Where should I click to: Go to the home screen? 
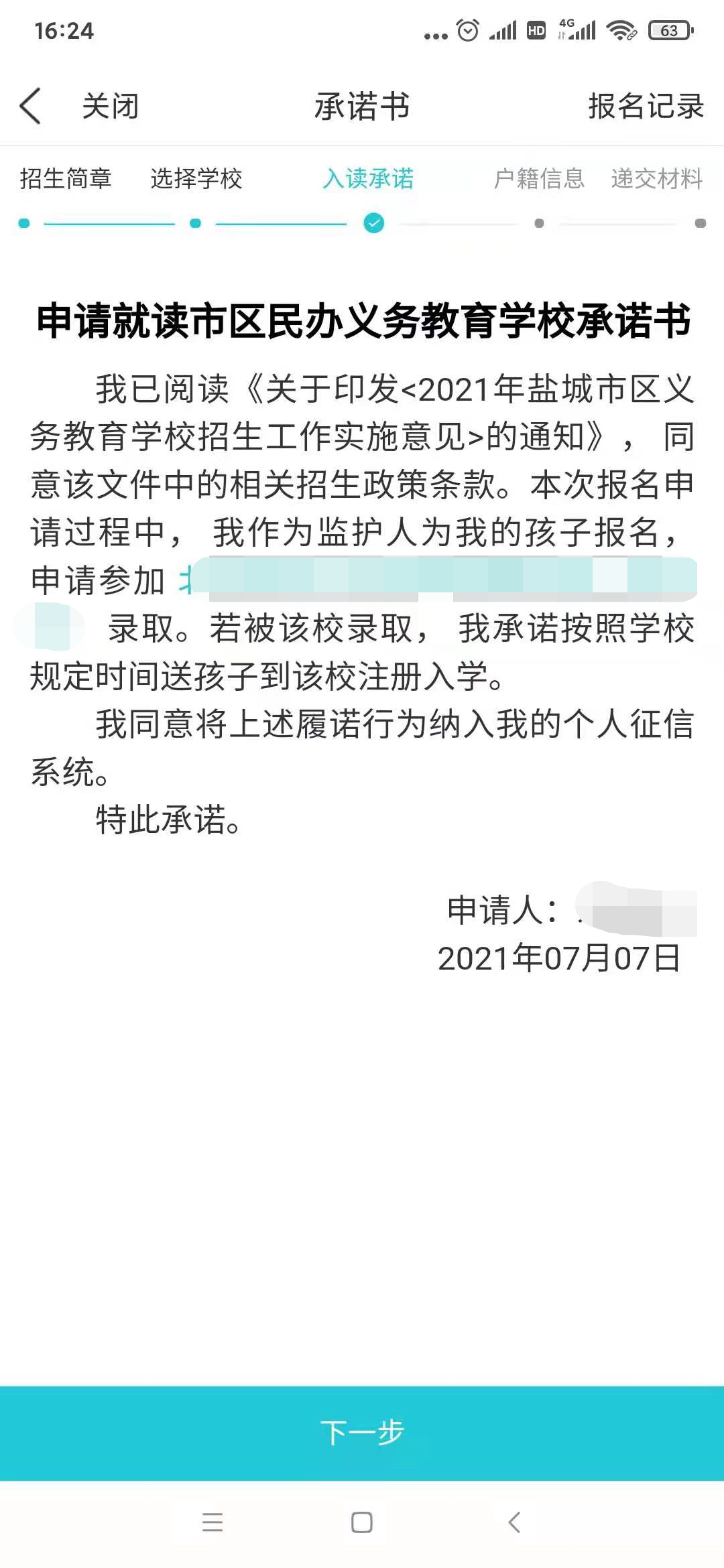(362, 1522)
